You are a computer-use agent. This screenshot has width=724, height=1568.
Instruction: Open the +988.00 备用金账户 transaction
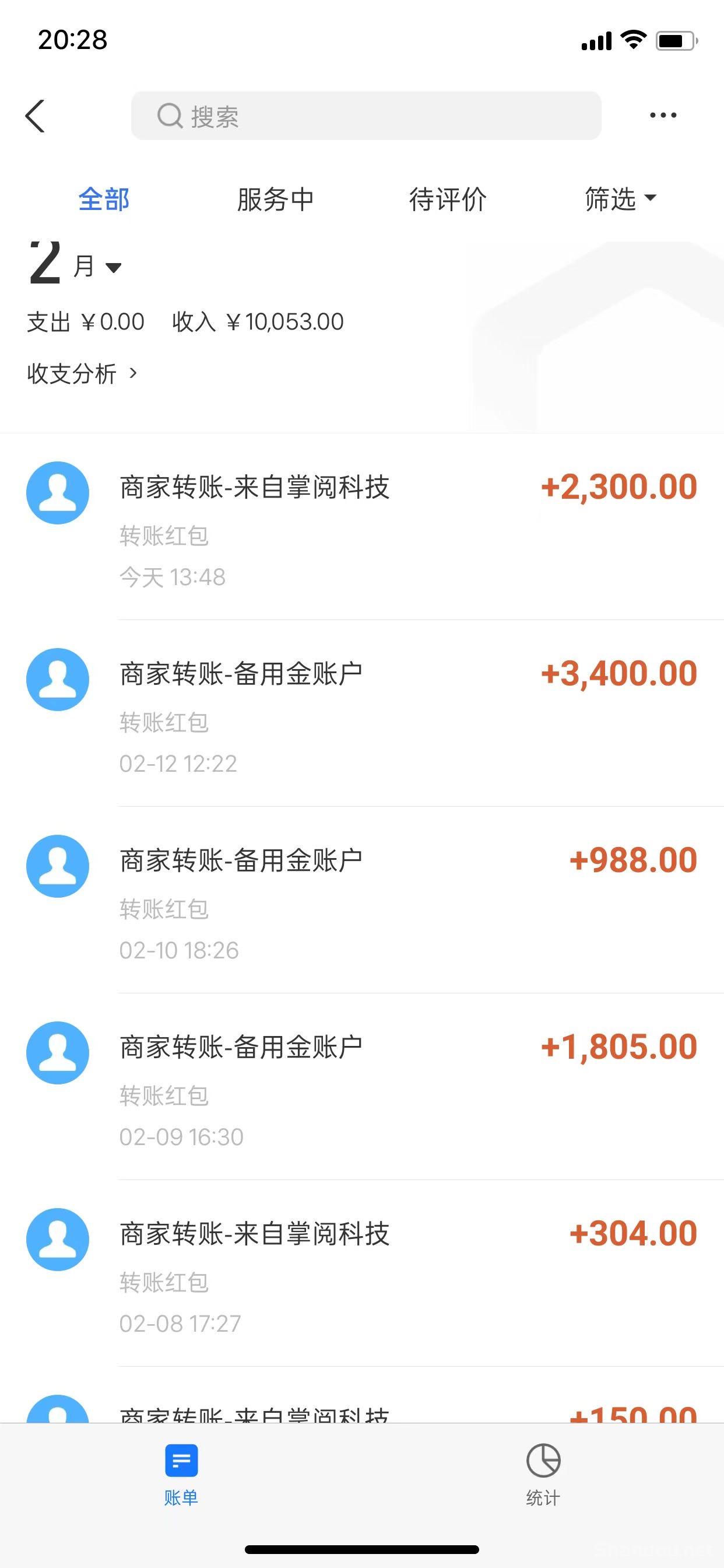362,900
